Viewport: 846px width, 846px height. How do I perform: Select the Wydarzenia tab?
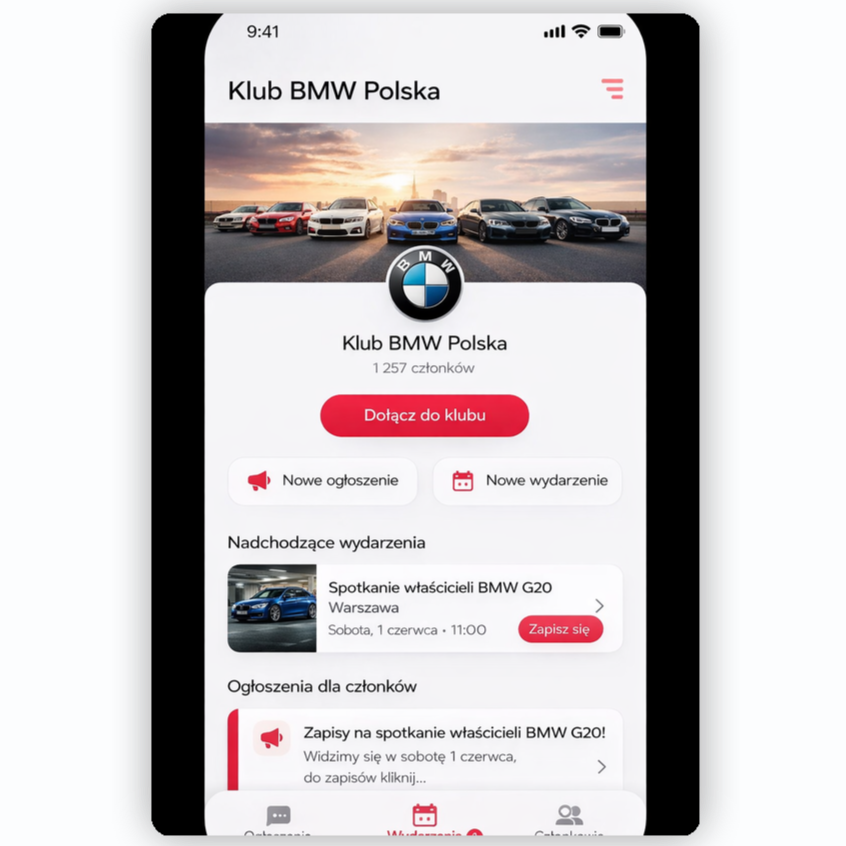(x=425, y=819)
